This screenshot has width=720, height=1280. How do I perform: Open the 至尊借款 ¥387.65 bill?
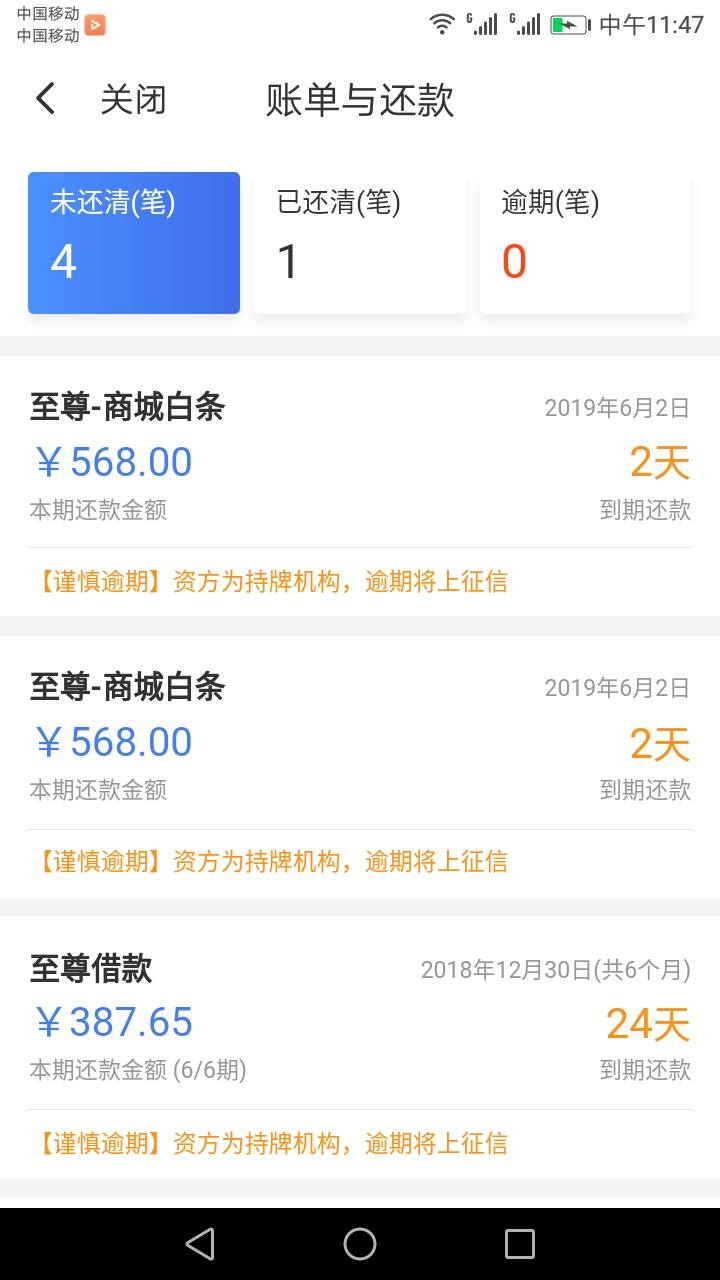(360, 1047)
